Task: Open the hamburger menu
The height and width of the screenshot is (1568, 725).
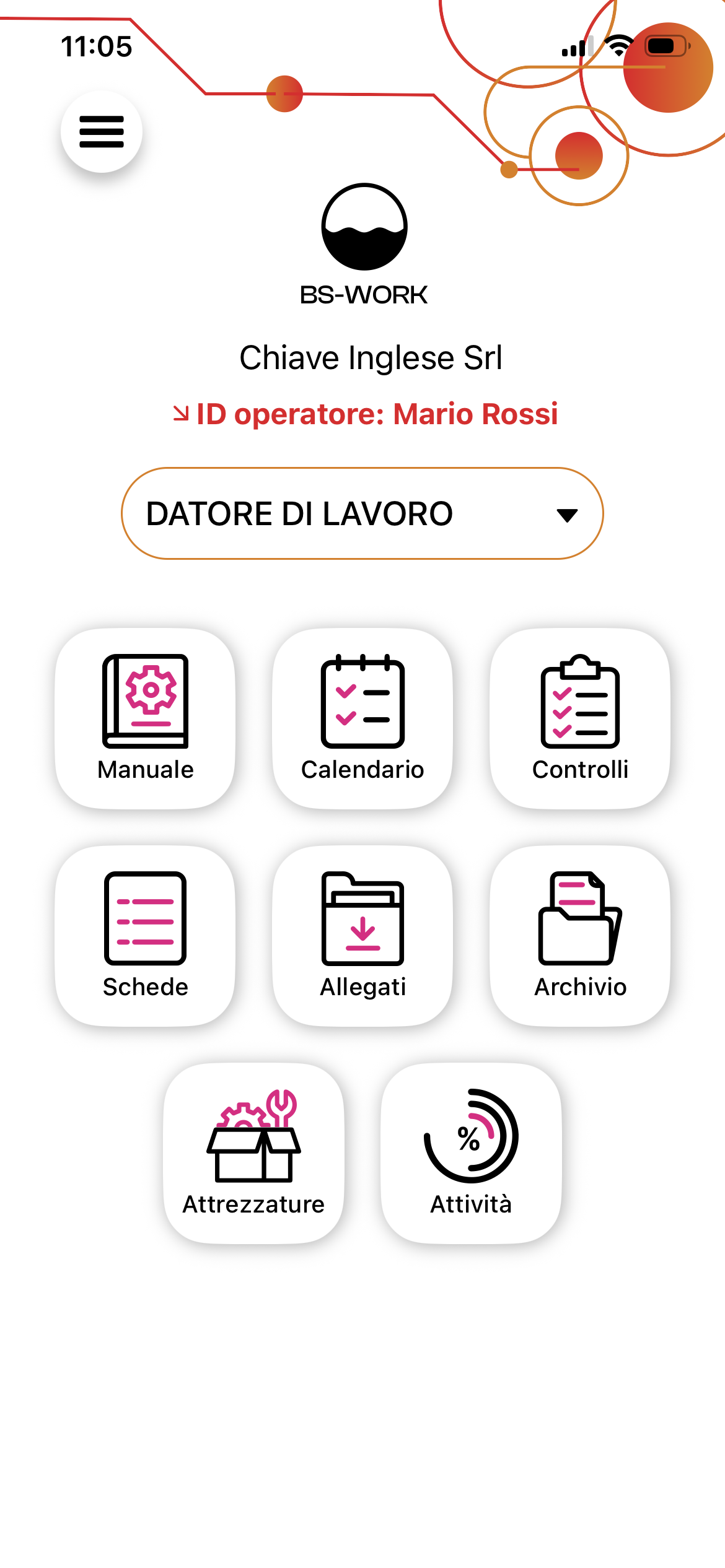Action: [102, 131]
